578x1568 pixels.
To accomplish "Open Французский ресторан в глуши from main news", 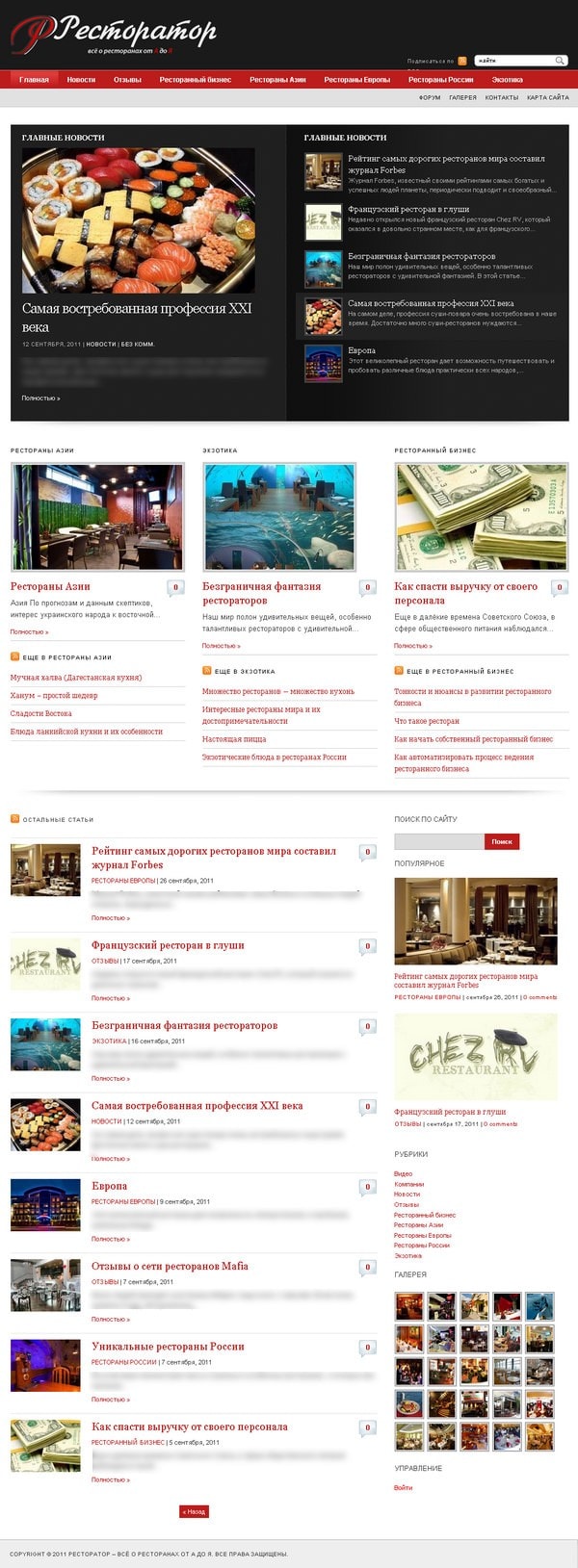I will [408, 209].
